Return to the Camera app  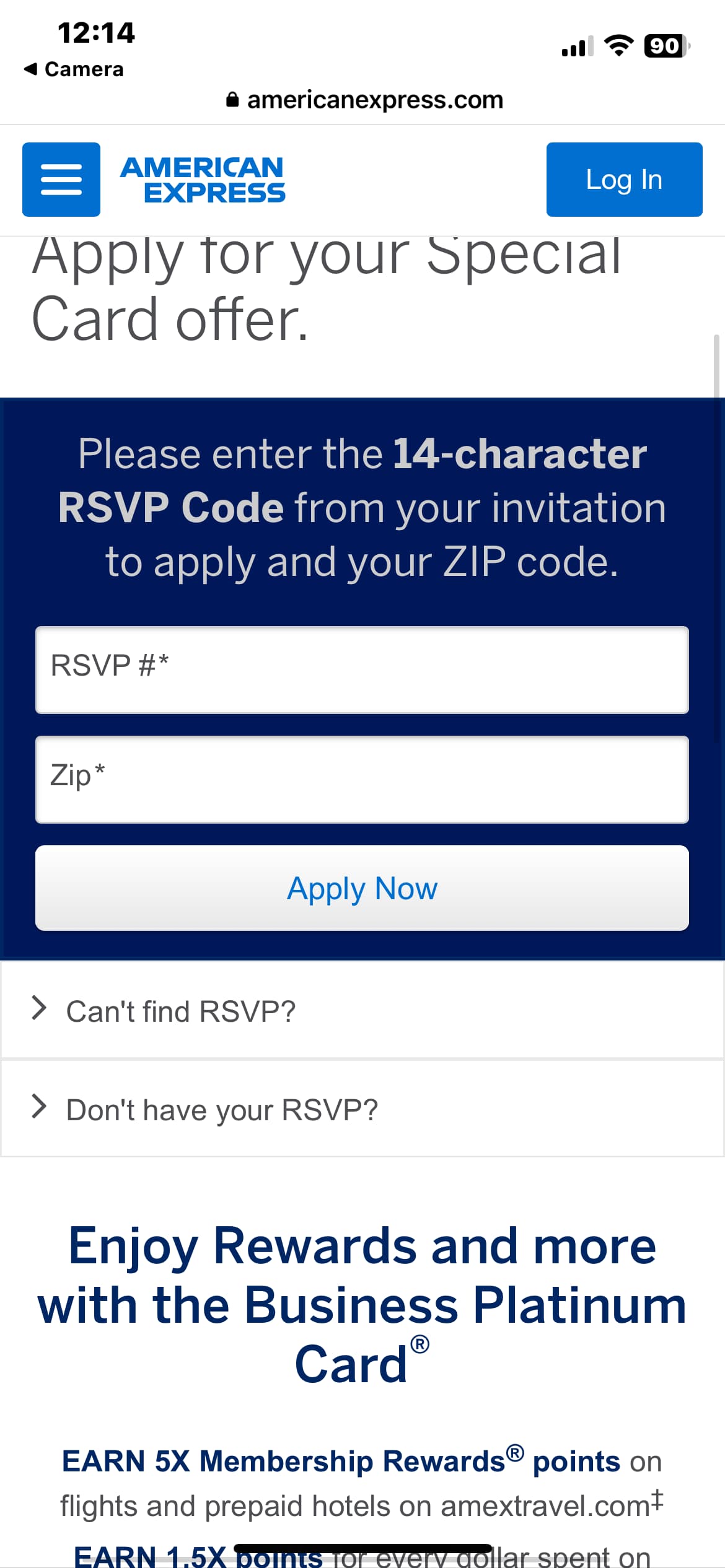[x=74, y=69]
